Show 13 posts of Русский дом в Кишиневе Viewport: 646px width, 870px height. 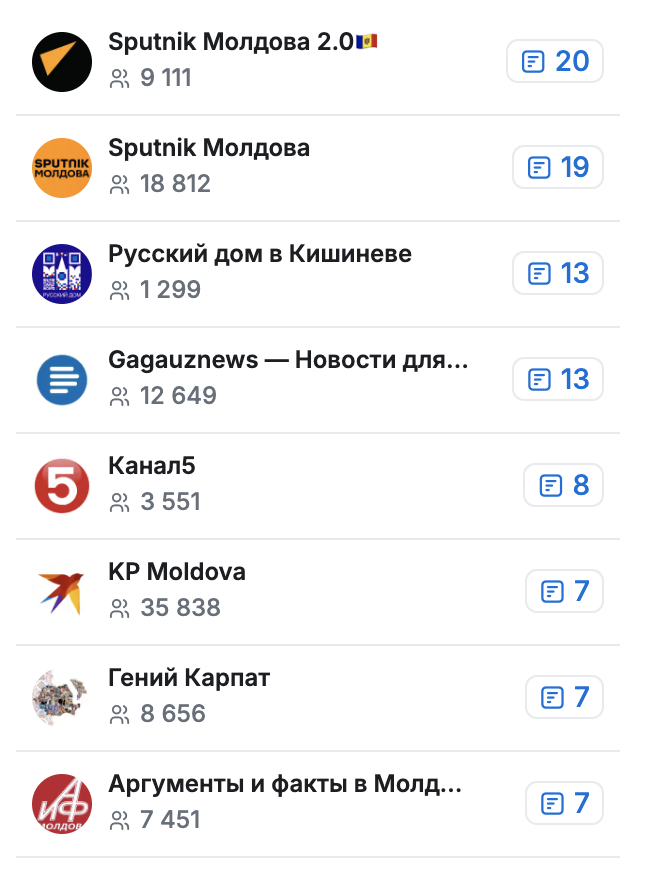coord(558,273)
